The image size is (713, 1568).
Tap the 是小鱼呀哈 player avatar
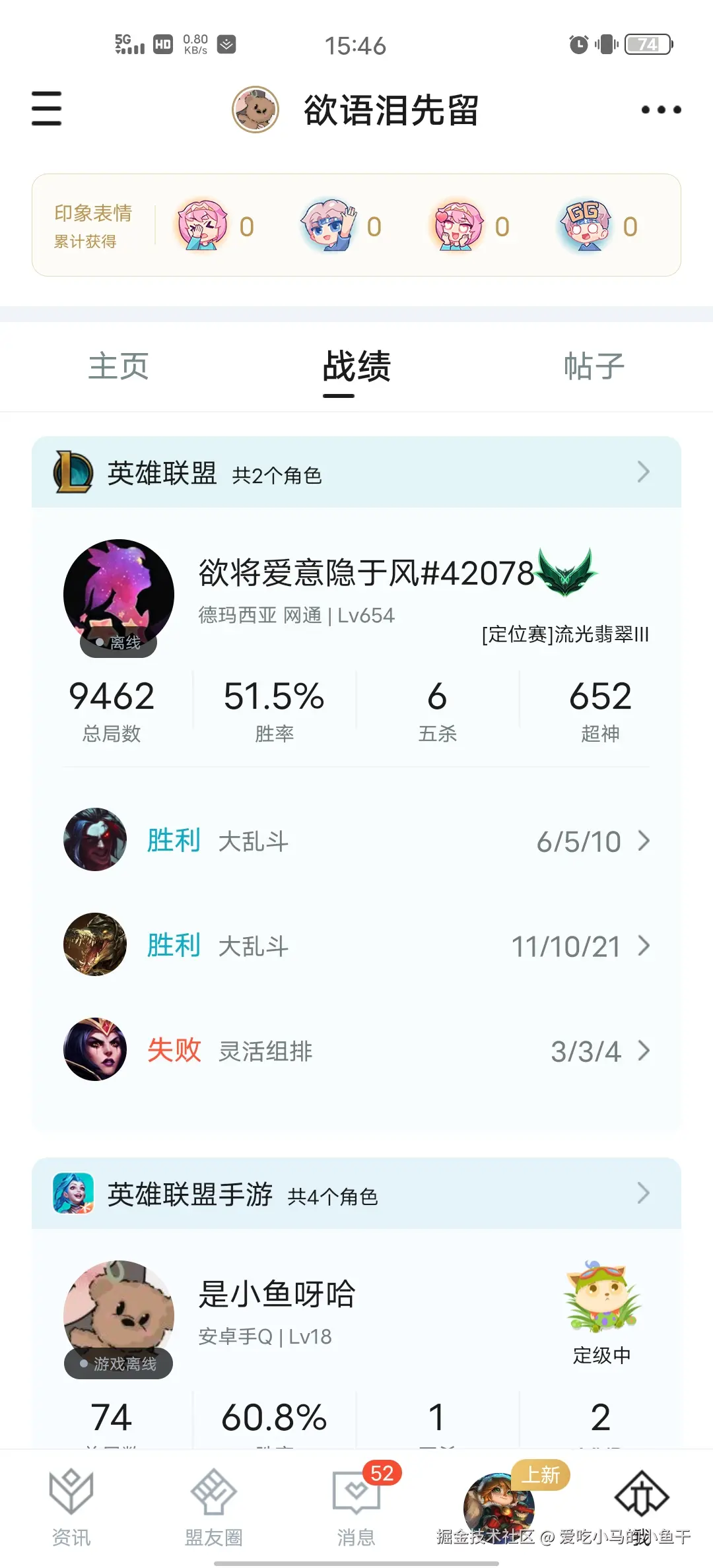click(x=119, y=1313)
